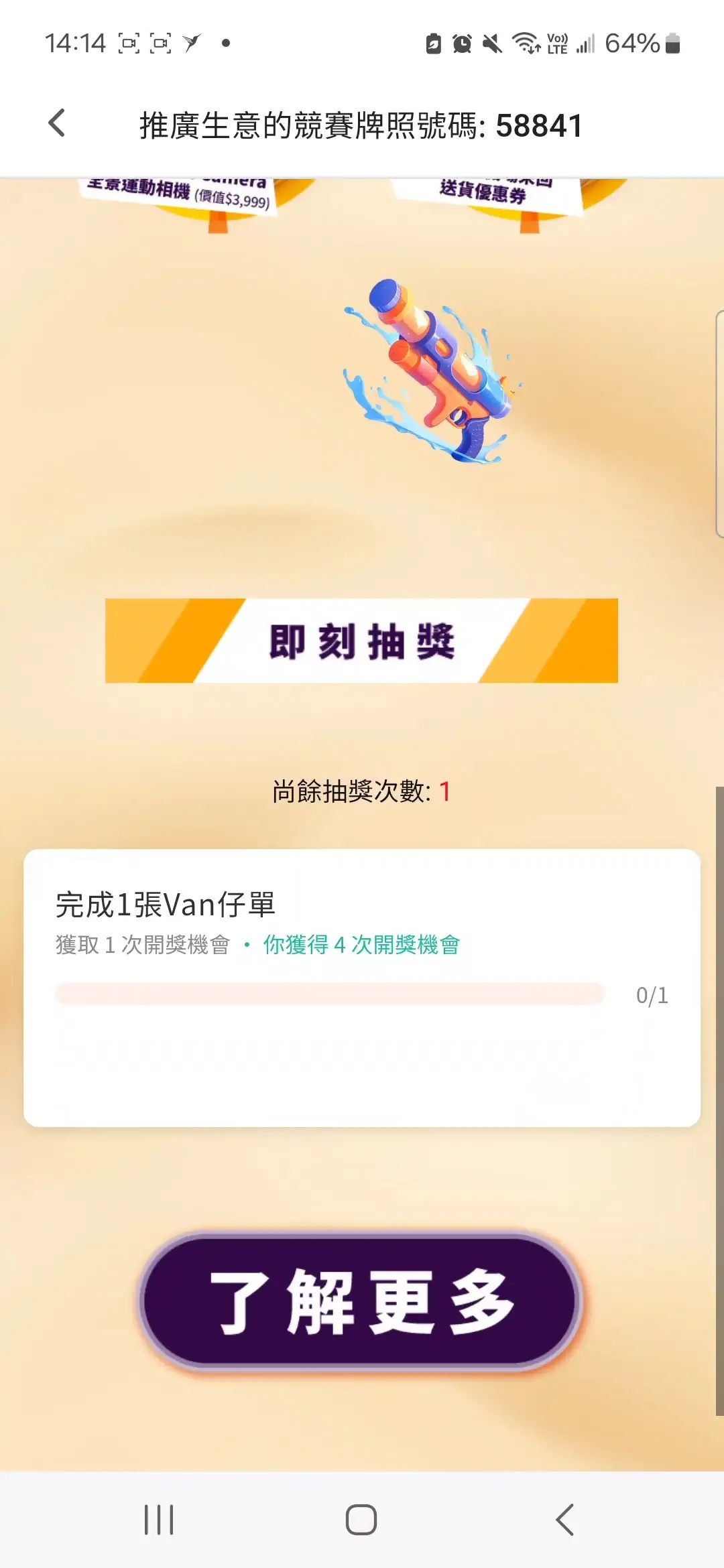The height and width of the screenshot is (1568, 724).
Task: Go back using the top-left arrow
Action: point(58,123)
